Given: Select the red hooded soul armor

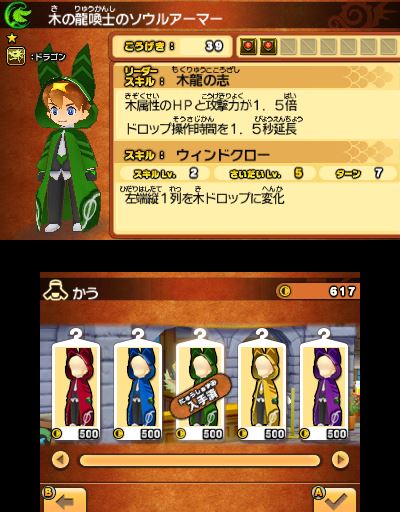Looking at the screenshot, I should (x=77, y=385).
